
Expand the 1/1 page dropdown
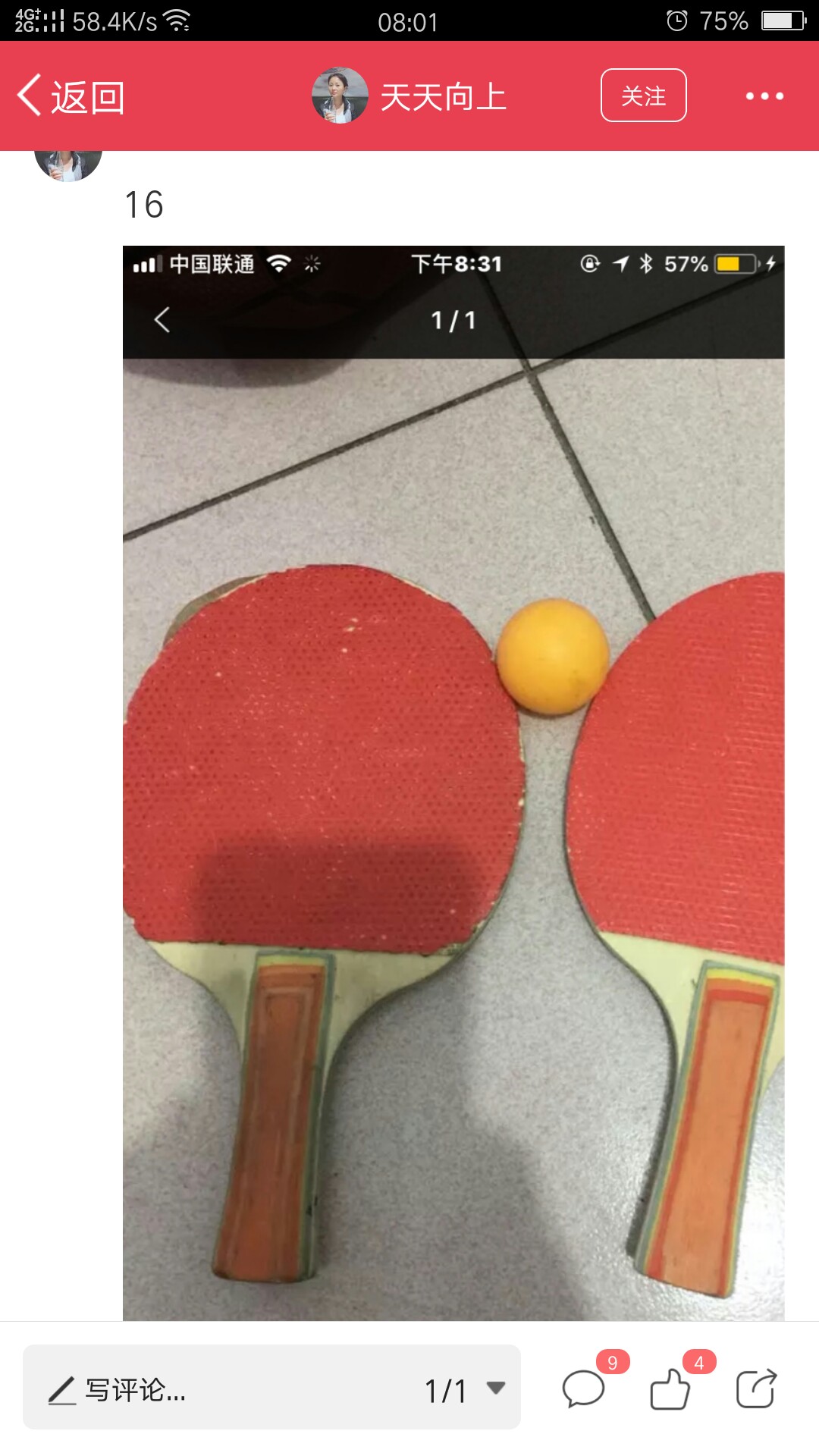(464, 1389)
